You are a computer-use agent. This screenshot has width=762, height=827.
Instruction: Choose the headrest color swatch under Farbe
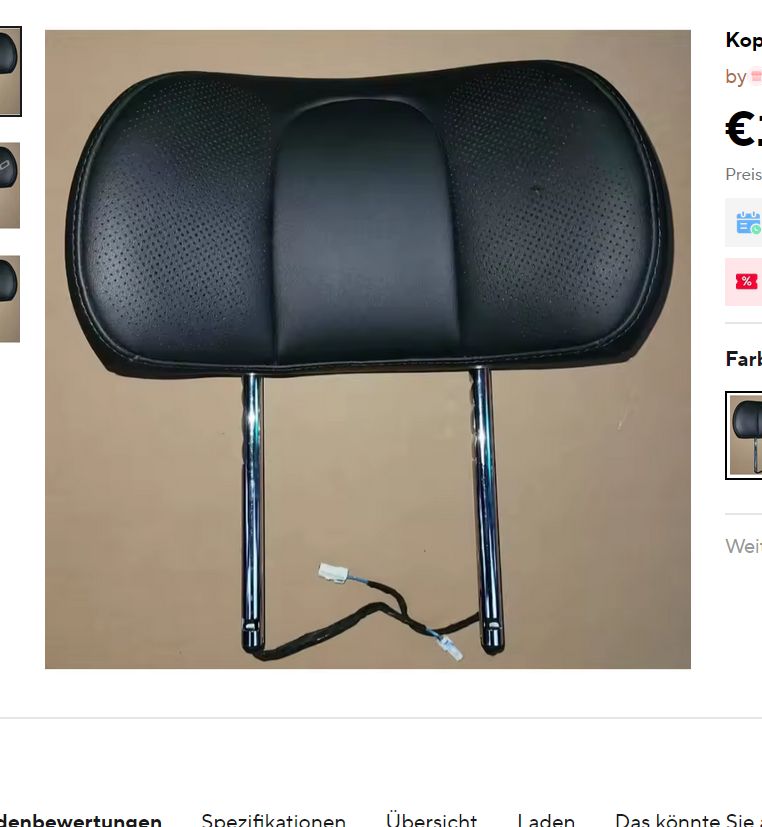click(744, 435)
